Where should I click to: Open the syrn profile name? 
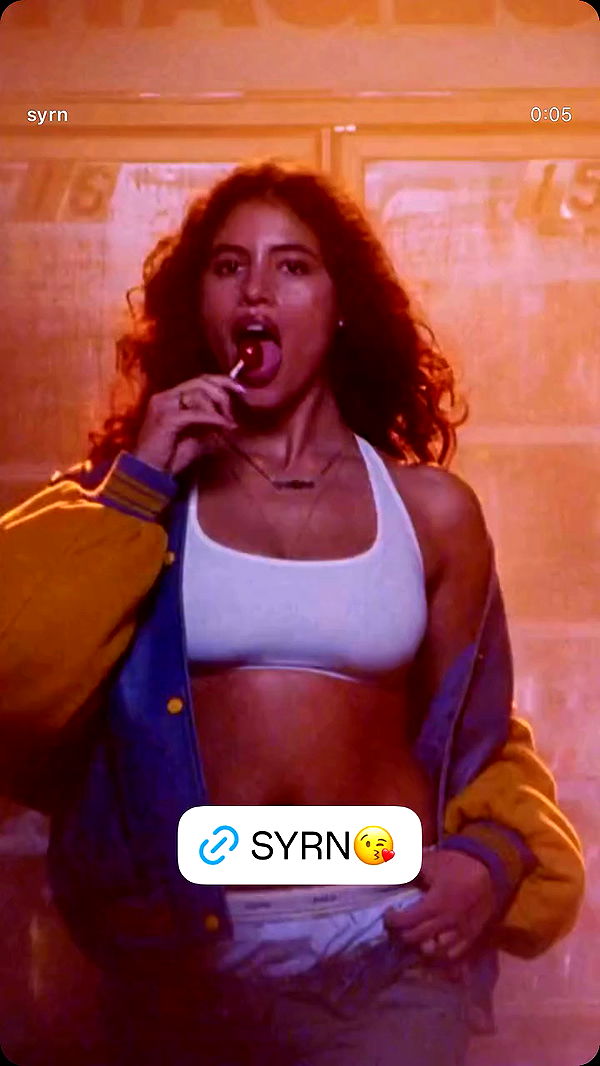pos(47,115)
